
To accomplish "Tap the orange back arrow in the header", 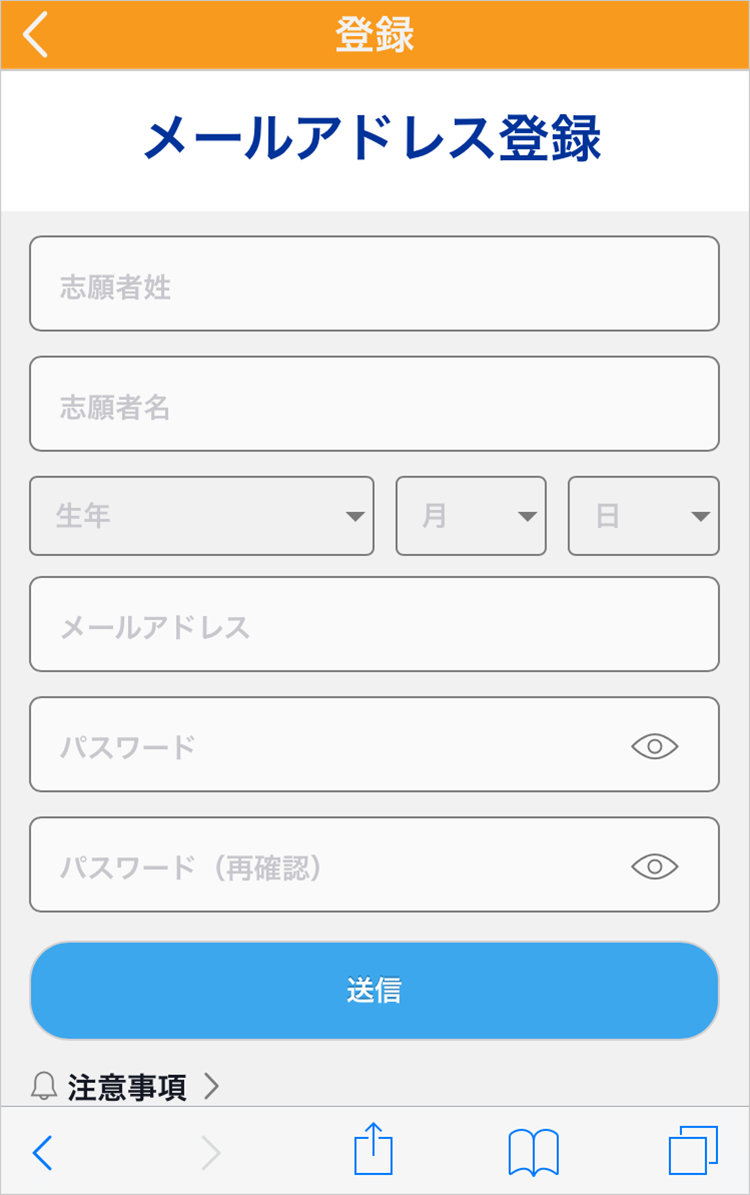I will [35, 33].
